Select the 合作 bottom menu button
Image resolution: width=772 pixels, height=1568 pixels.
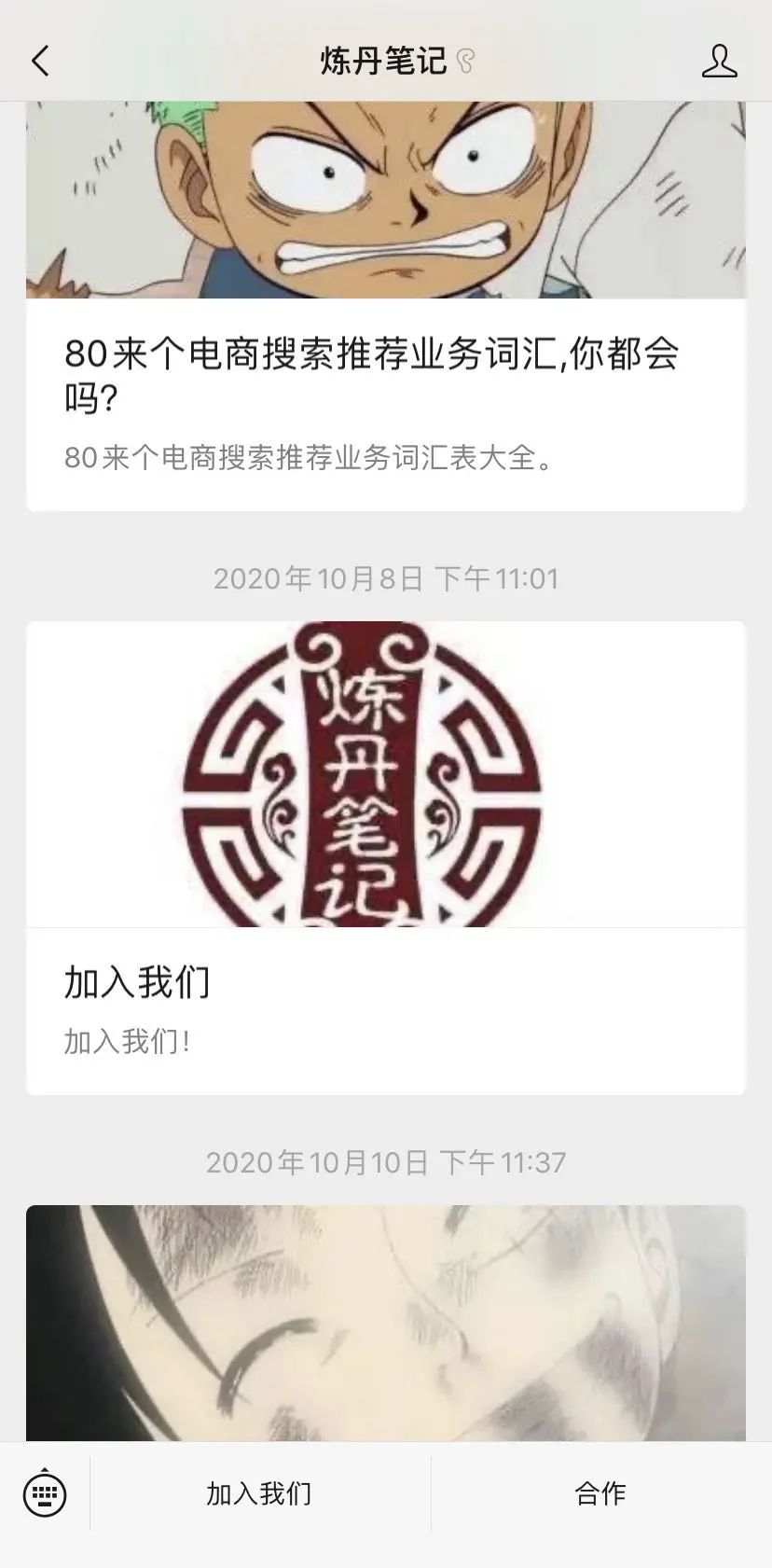point(600,1493)
